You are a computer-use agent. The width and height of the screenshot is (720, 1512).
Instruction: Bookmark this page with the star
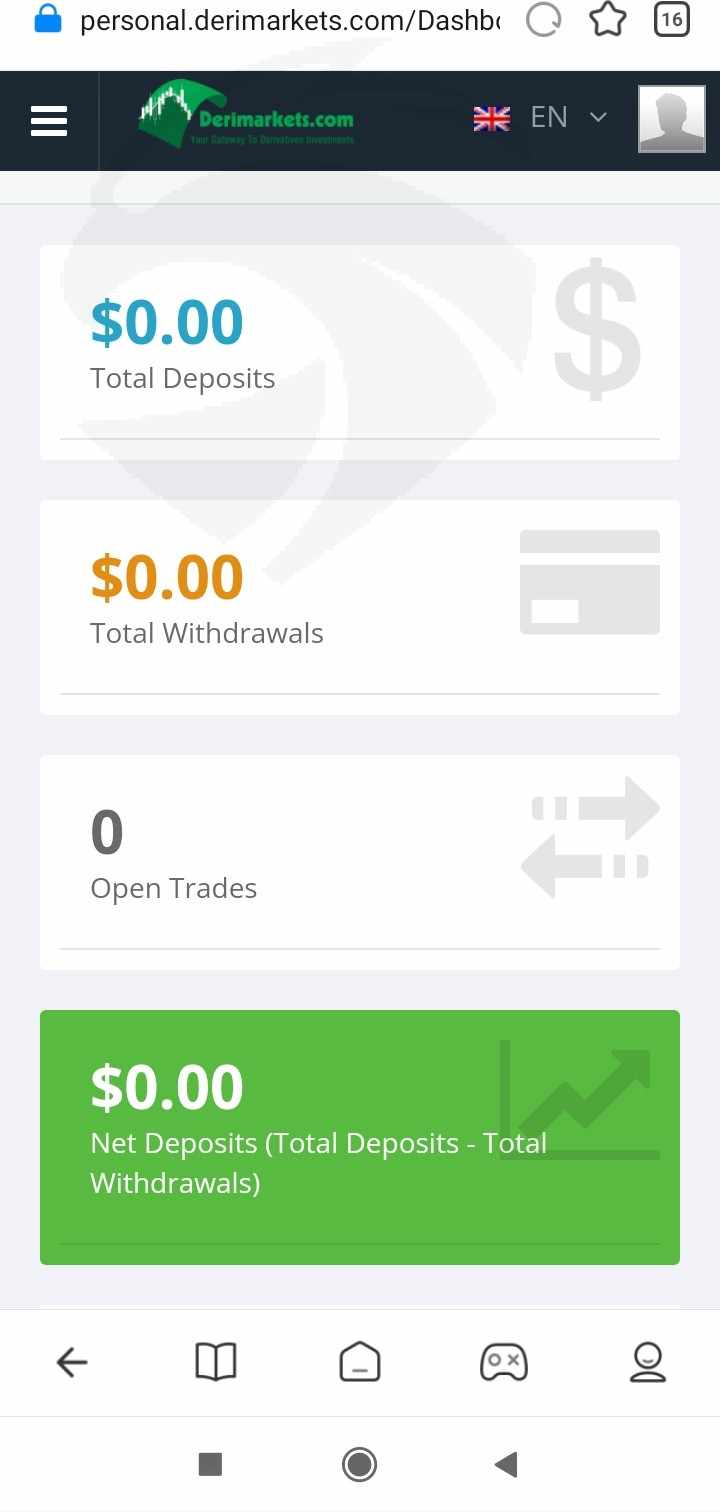(x=608, y=19)
